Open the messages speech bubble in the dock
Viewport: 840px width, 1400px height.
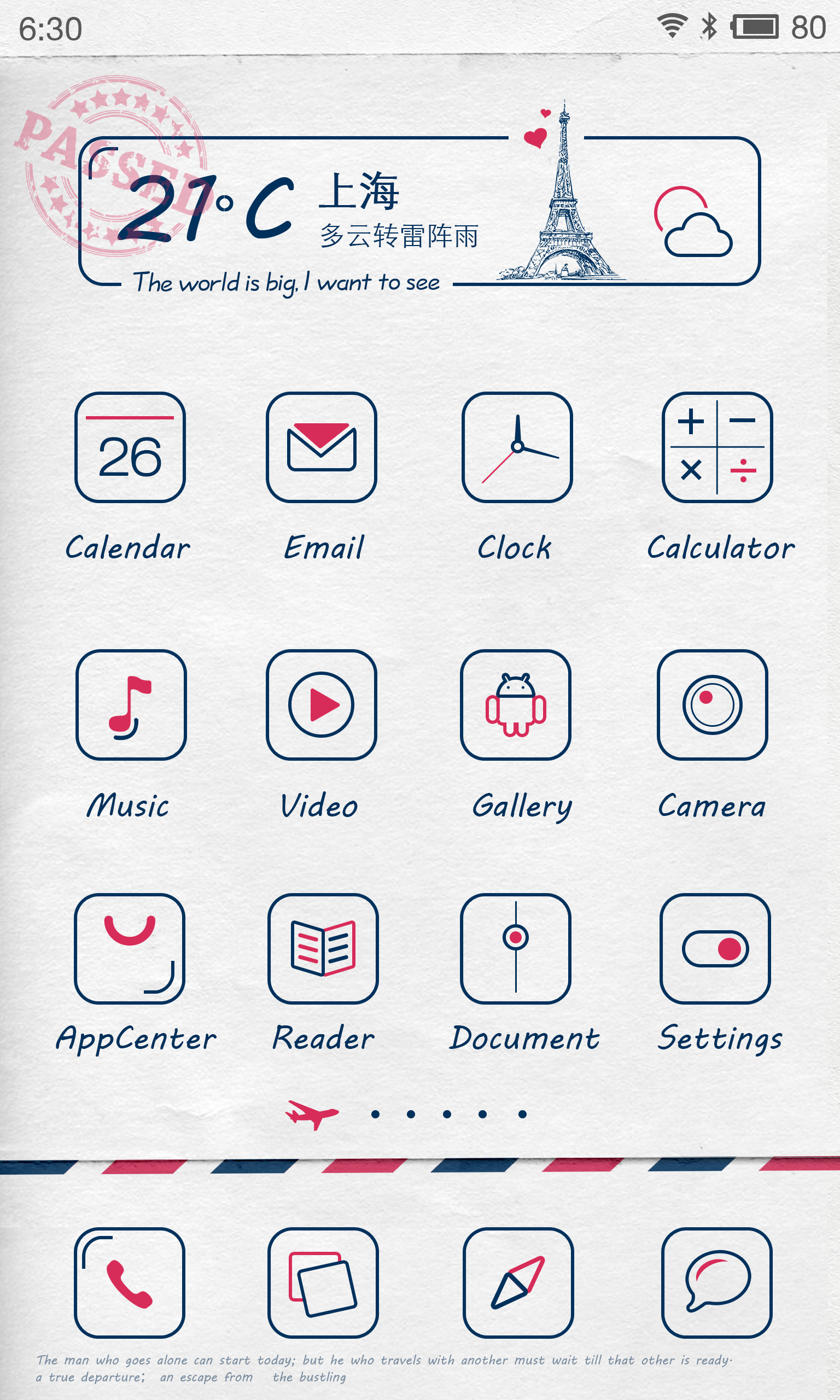[716, 1282]
